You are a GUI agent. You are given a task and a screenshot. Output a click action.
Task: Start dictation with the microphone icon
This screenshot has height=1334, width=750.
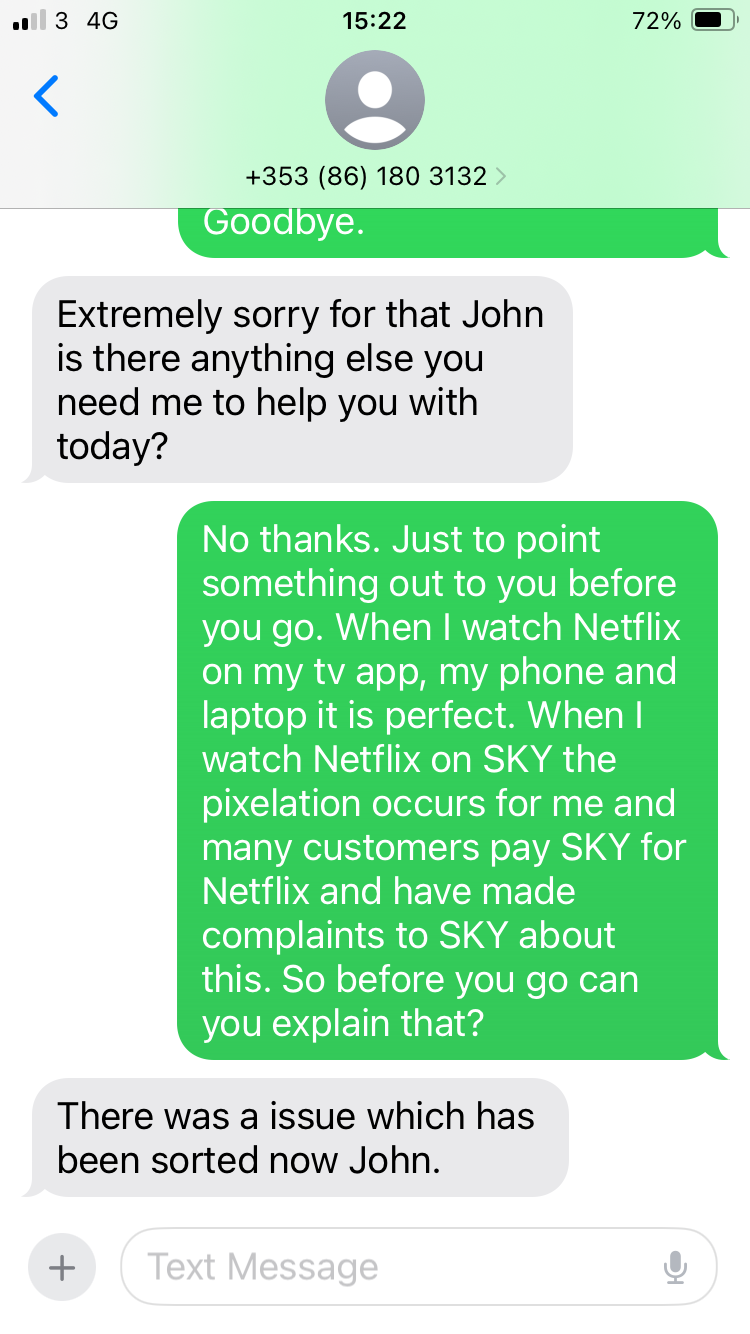(x=675, y=1267)
